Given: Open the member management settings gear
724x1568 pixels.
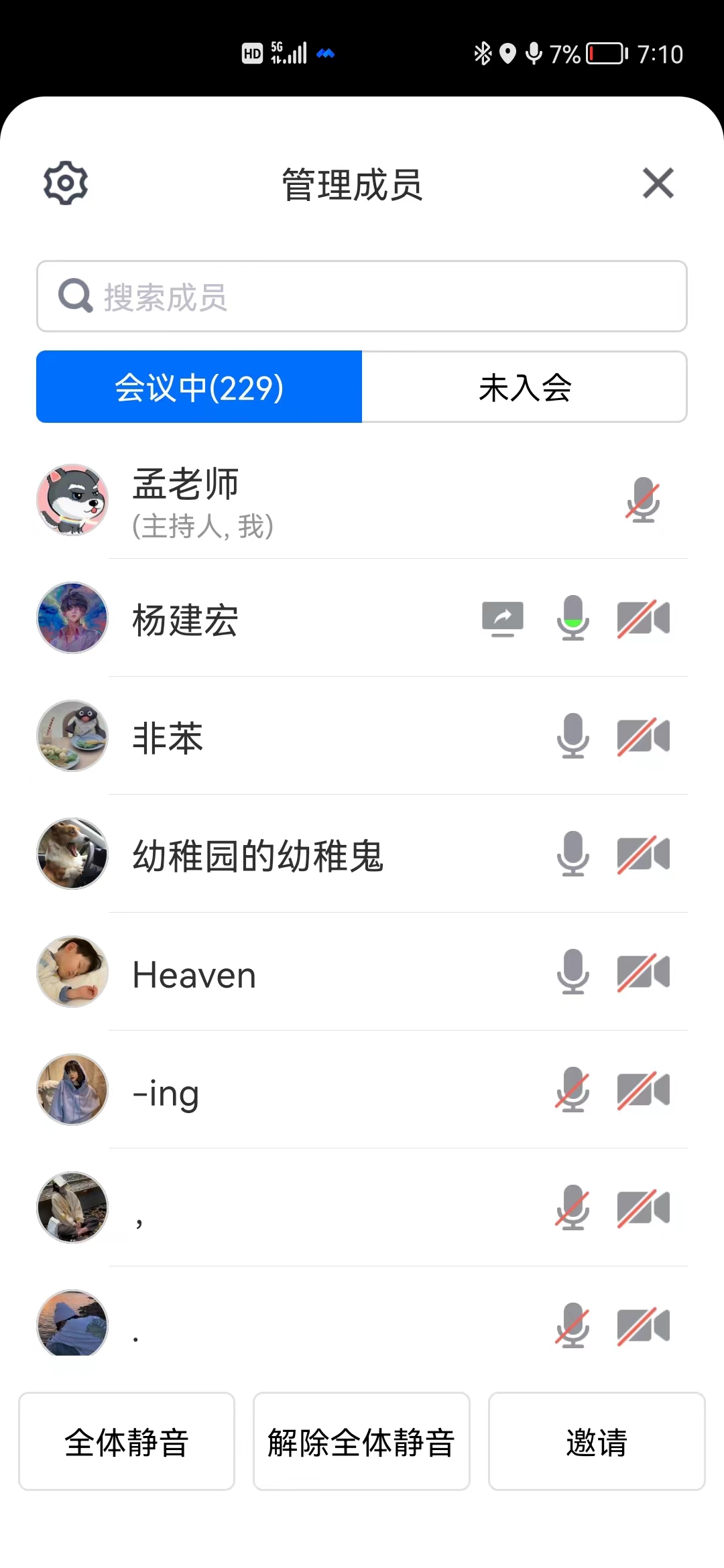Looking at the screenshot, I should click(66, 183).
